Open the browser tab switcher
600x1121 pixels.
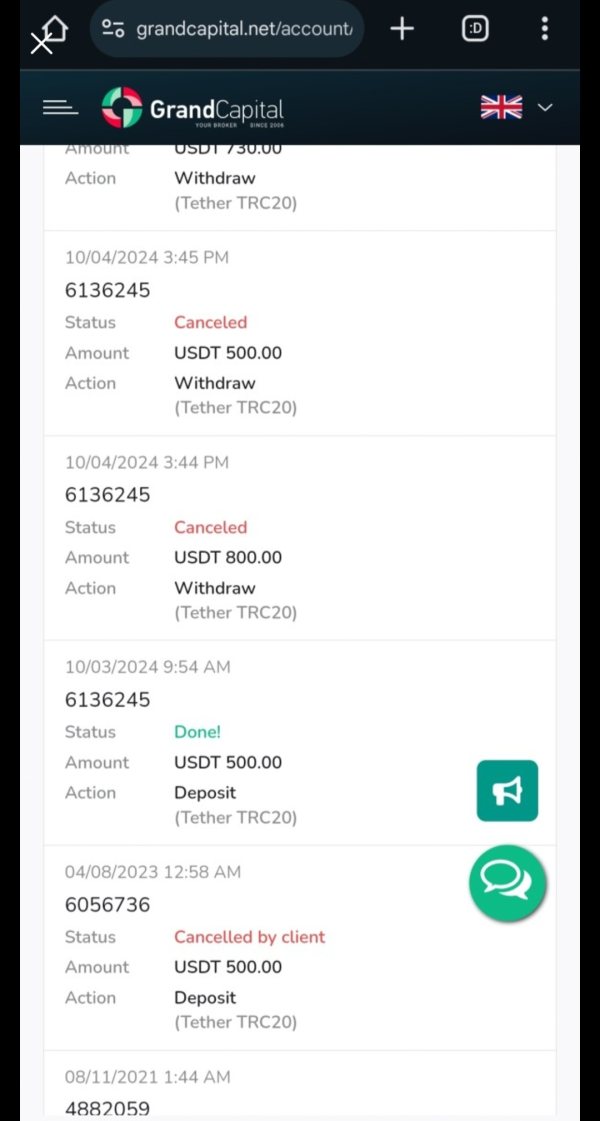coord(475,29)
